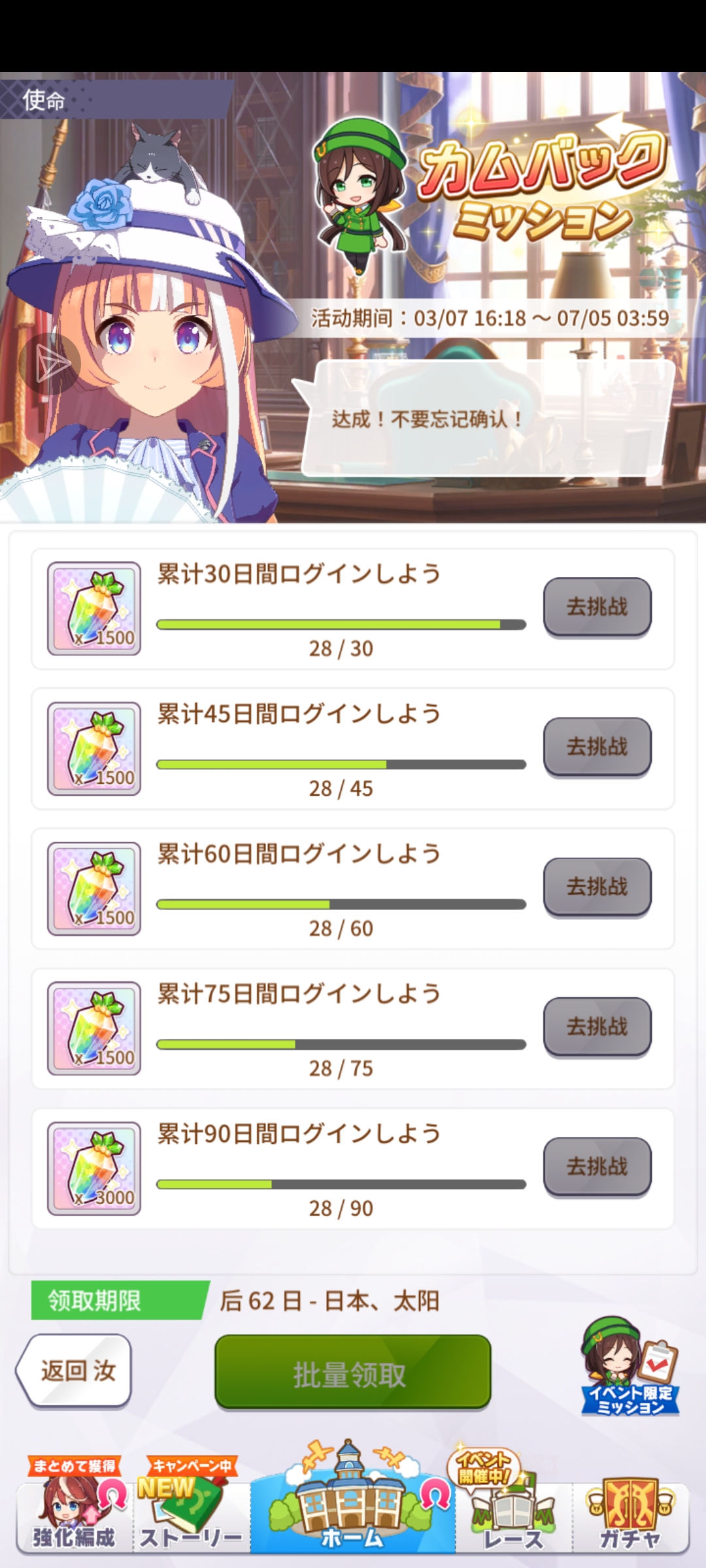The height and width of the screenshot is (1568, 706).
Task: Tap 去挑战 for the 45-day login mission
Action: click(597, 747)
